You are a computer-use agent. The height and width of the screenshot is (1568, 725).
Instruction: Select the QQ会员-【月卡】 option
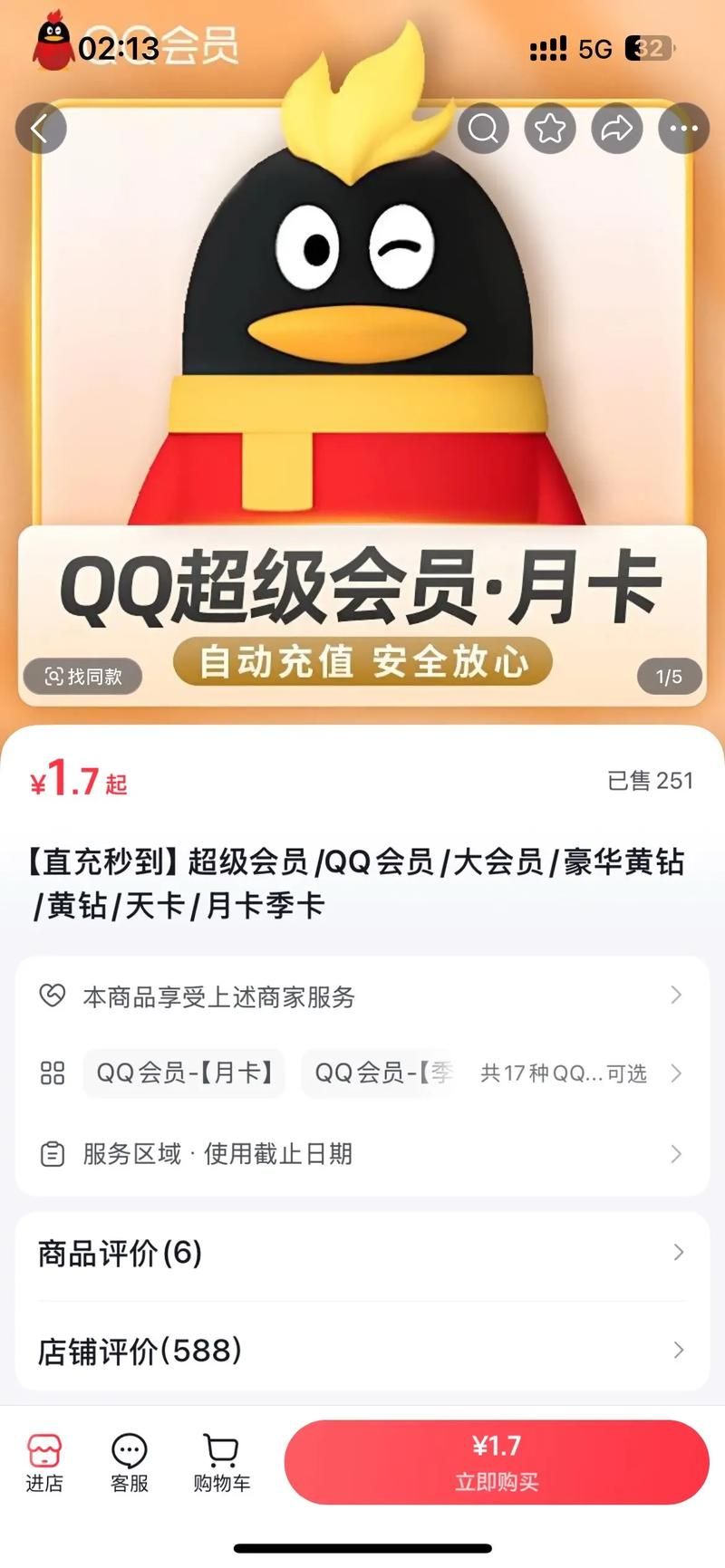[x=183, y=1073]
